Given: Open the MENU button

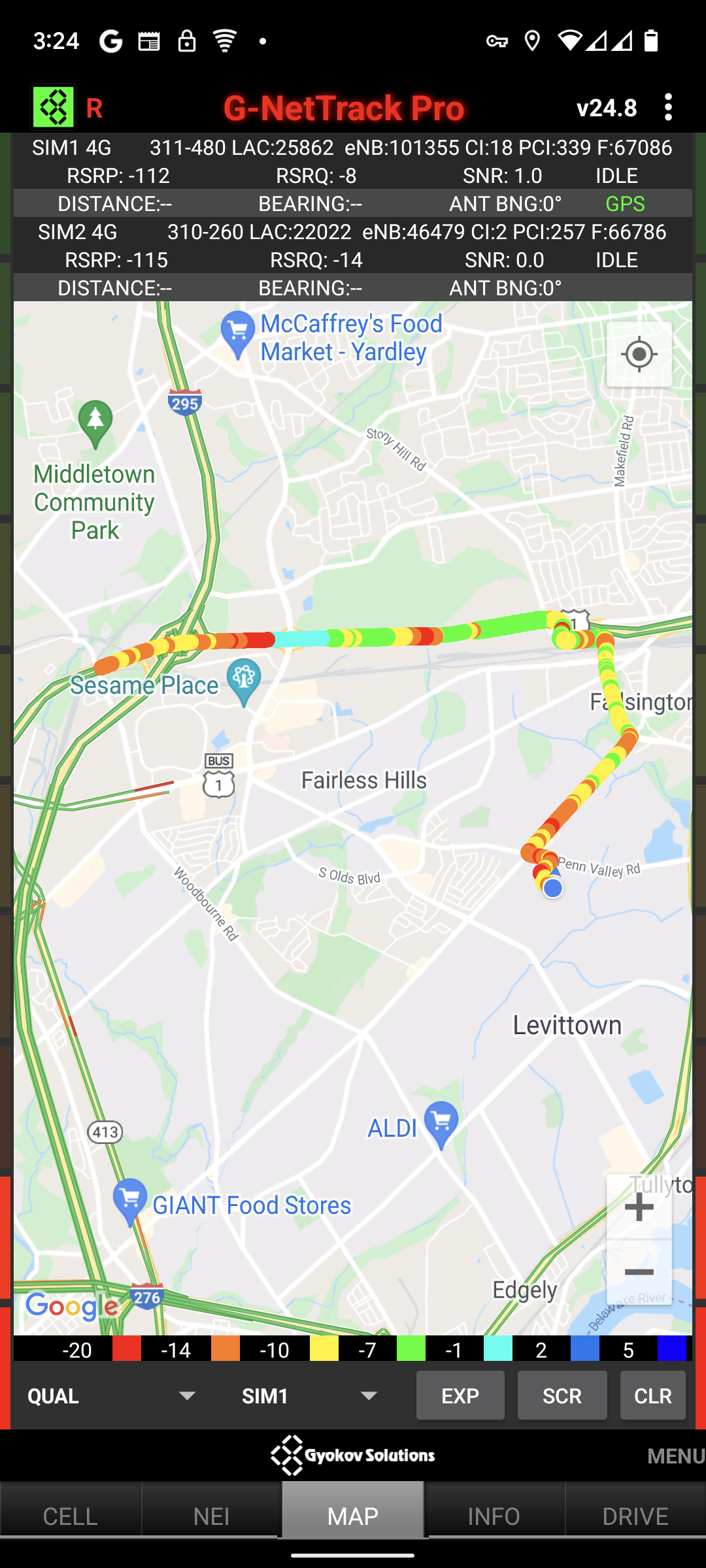Looking at the screenshot, I should click(x=675, y=1456).
